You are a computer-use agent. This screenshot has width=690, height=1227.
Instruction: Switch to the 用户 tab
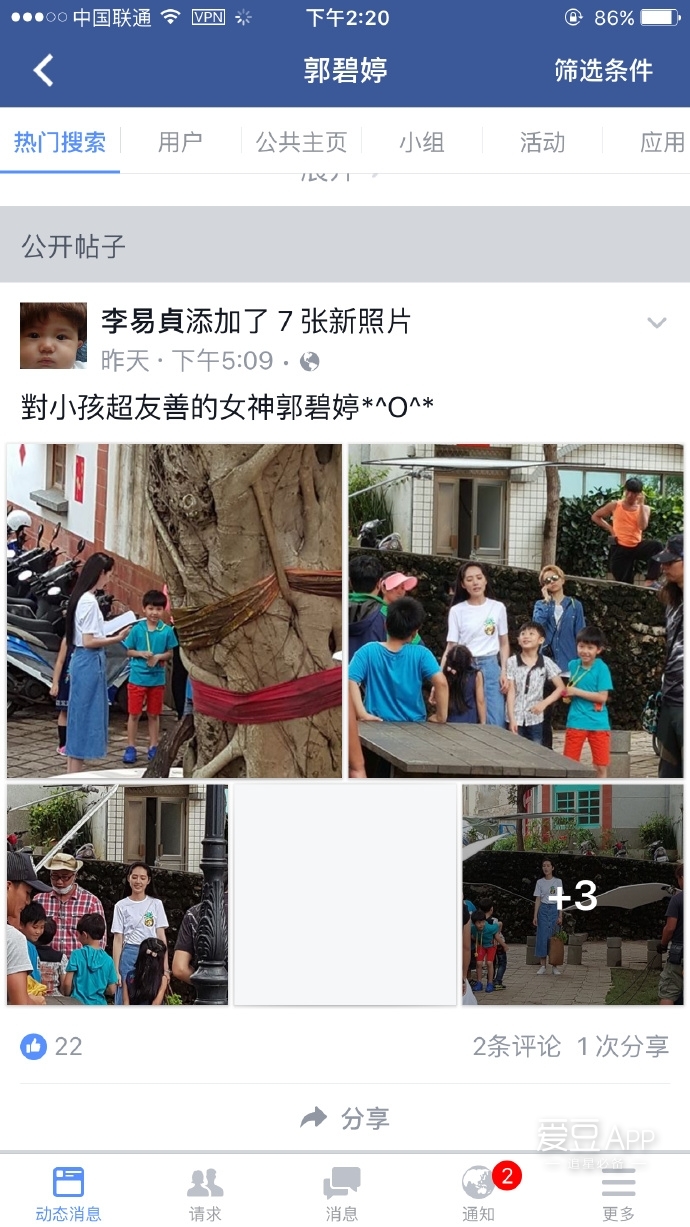click(180, 142)
